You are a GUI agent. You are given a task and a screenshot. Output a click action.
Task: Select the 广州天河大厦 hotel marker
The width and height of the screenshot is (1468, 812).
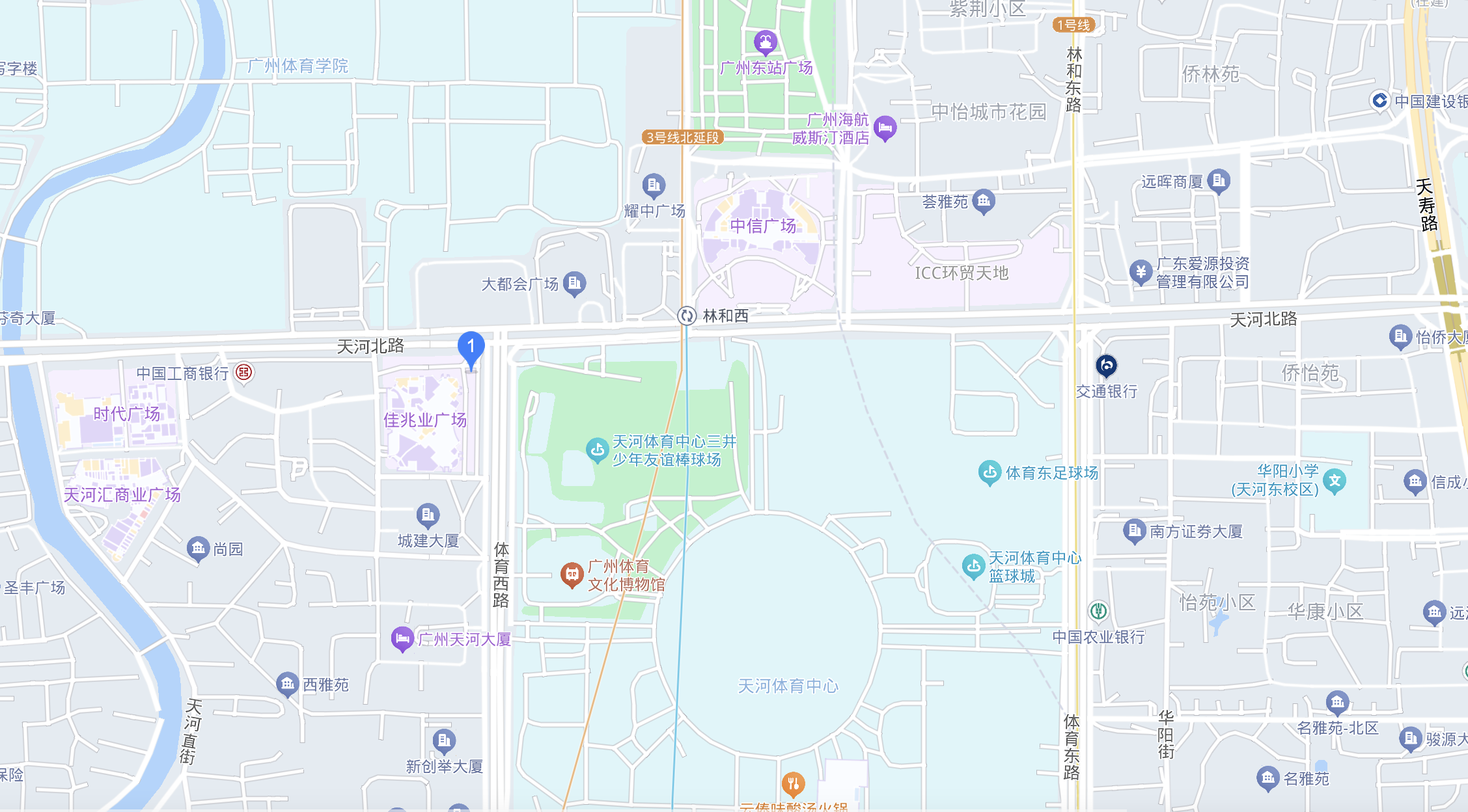click(x=402, y=638)
